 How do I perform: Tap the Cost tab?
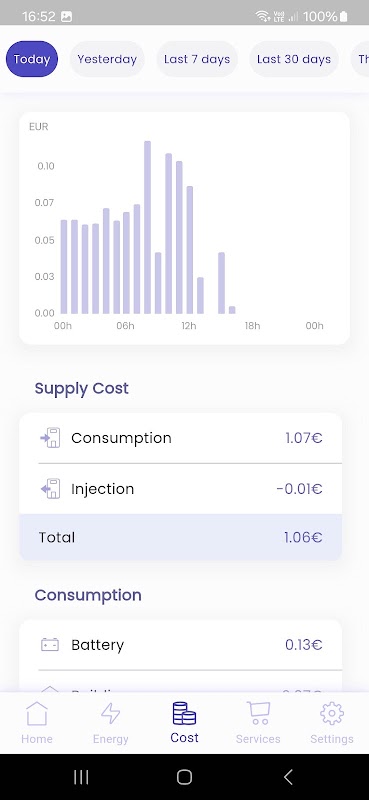pyautogui.click(x=184, y=722)
